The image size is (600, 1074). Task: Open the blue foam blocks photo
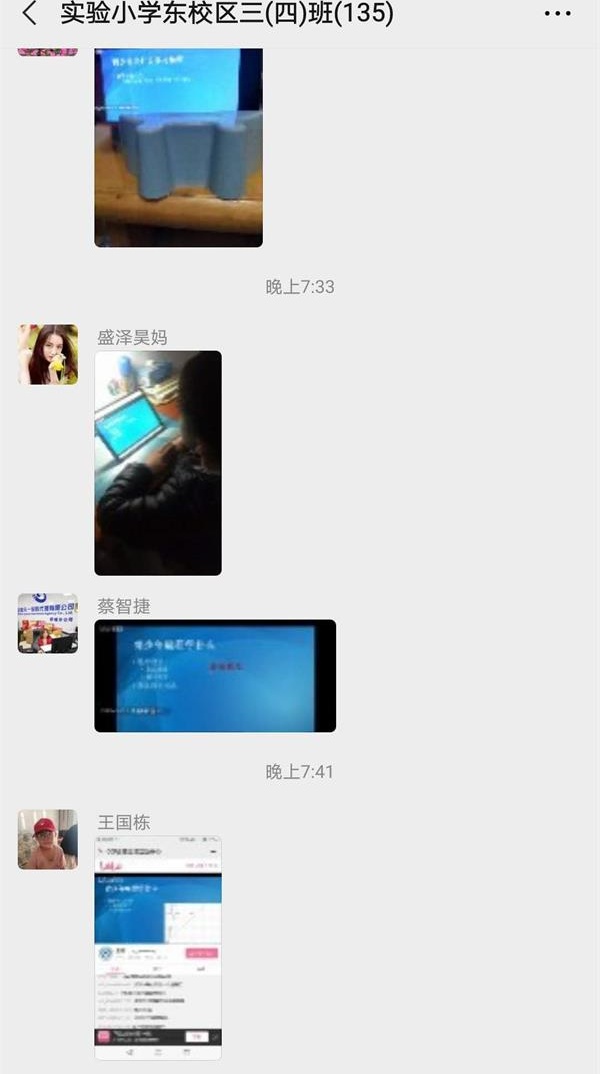[x=178, y=147]
